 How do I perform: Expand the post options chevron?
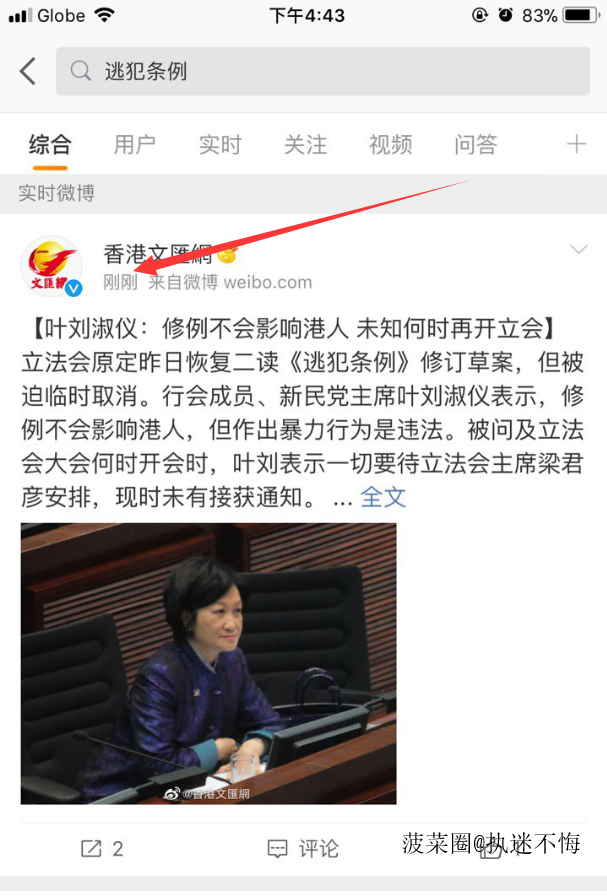tap(578, 249)
